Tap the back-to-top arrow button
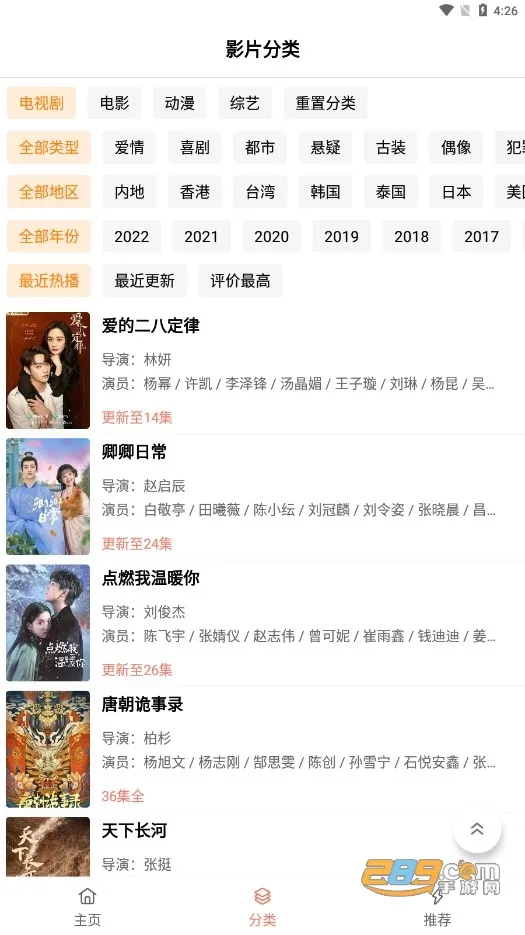This screenshot has width=525, height=935. [x=477, y=829]
